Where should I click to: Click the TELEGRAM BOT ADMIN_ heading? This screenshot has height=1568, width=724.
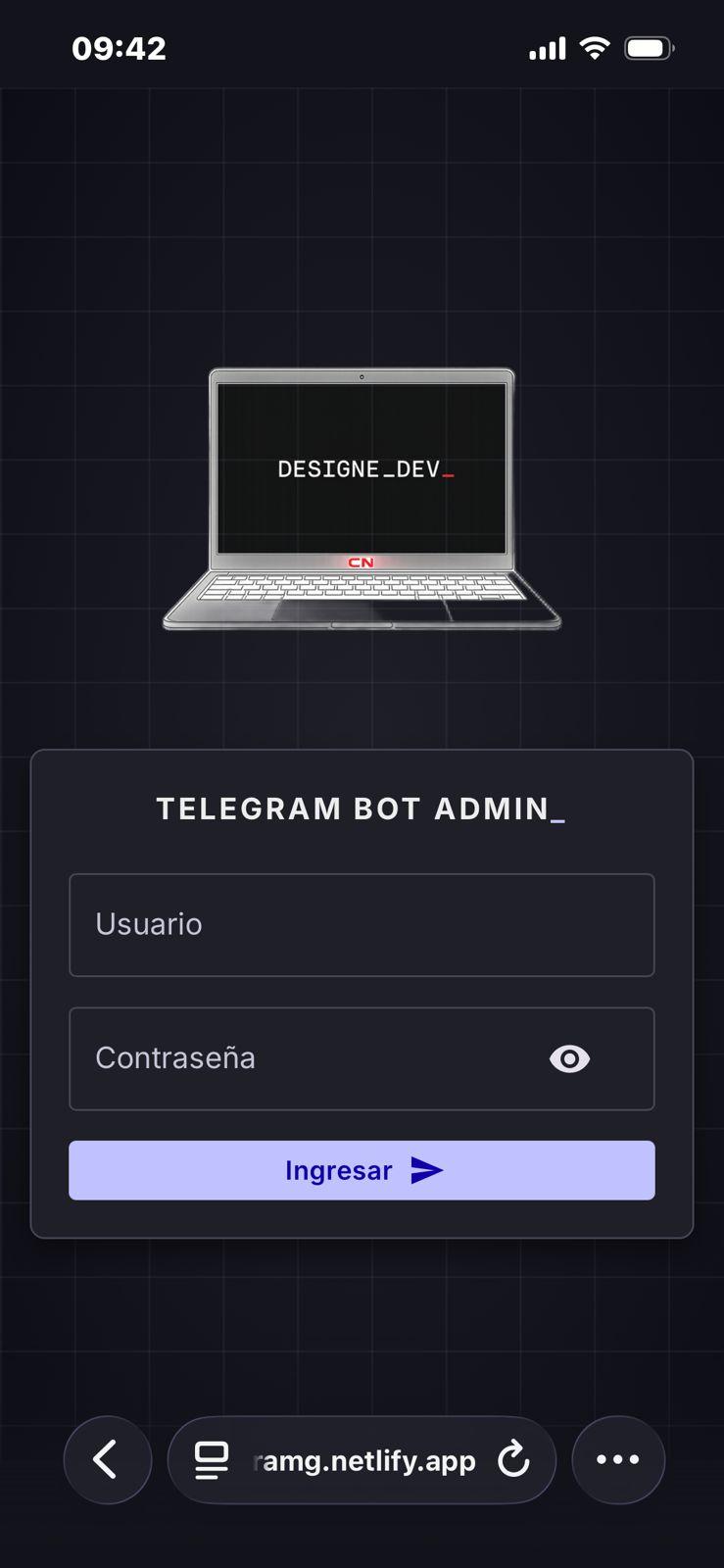pos(362,808)
